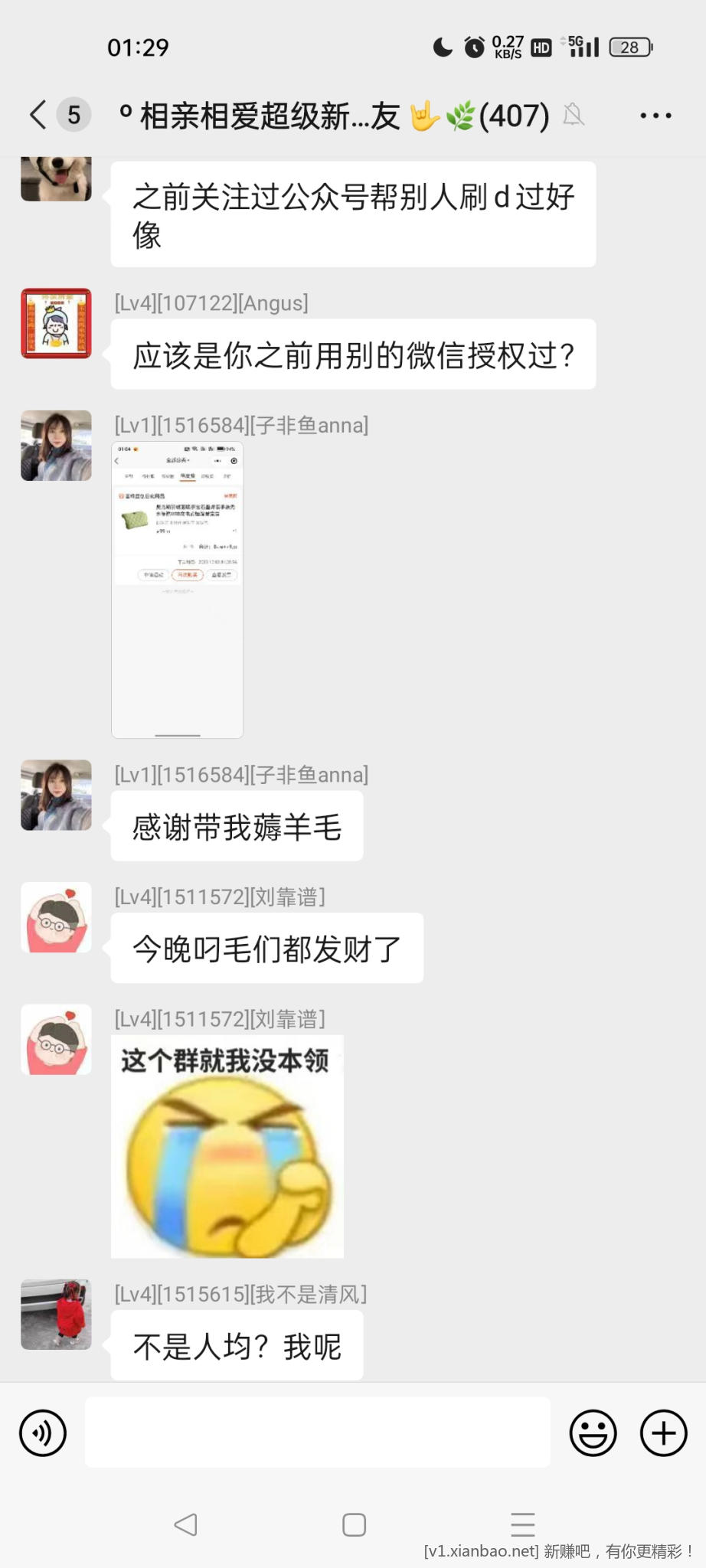Screen dimensions: 706x1568
Task: Open the plus attachment menu
Action: tap(663, 1432)
